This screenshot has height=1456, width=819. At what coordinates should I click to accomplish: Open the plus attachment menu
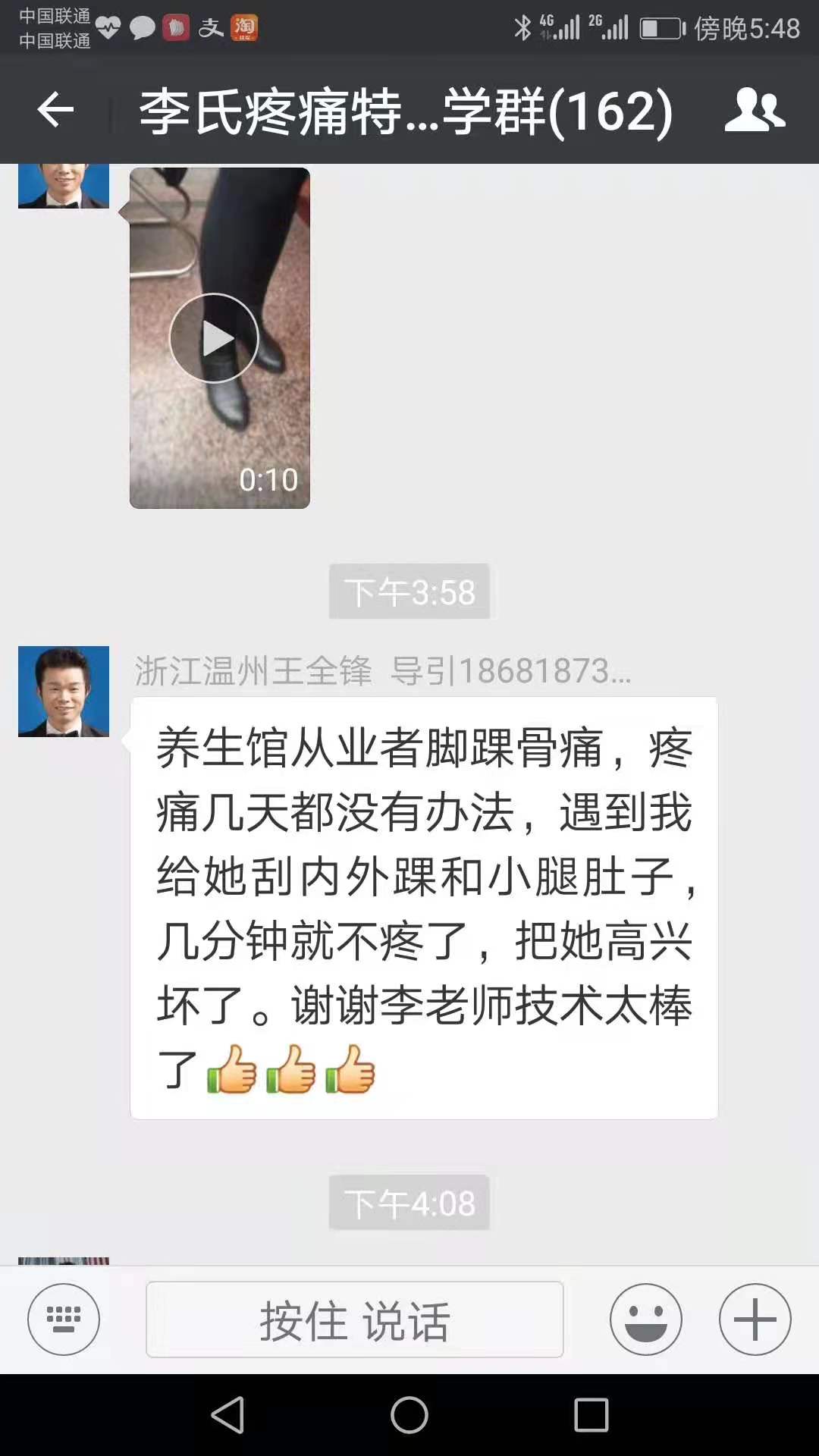click(x=755, y=1319)
